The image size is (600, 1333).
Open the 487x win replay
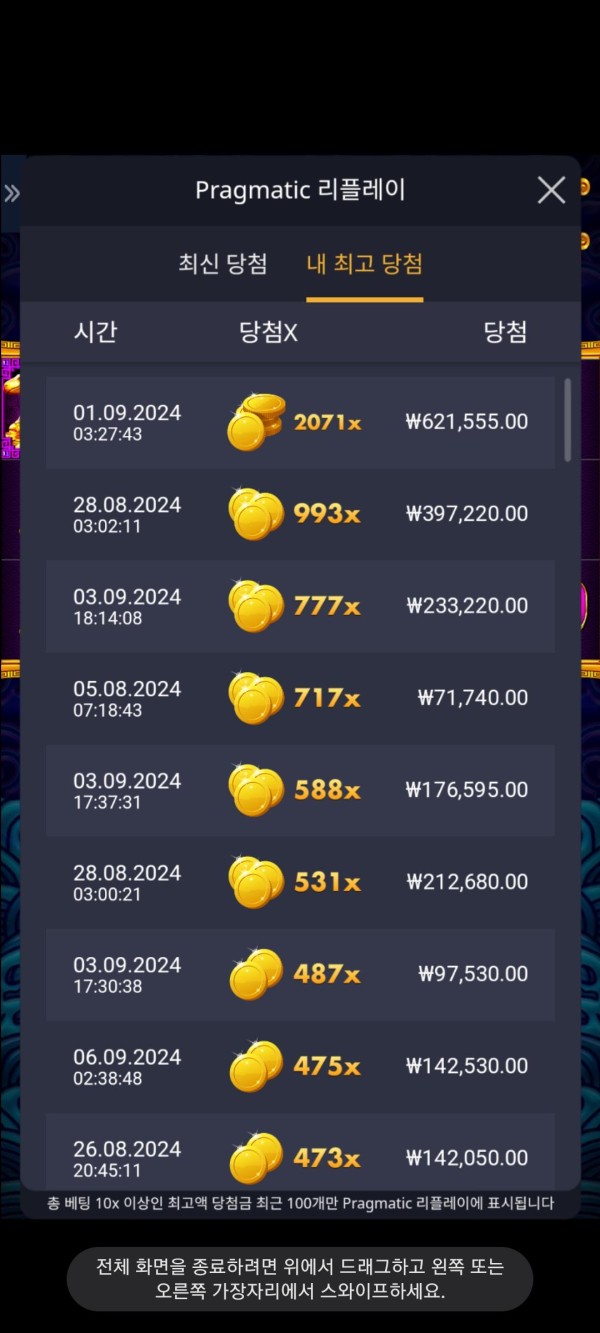pyautogui.click(x=300, y=974)
